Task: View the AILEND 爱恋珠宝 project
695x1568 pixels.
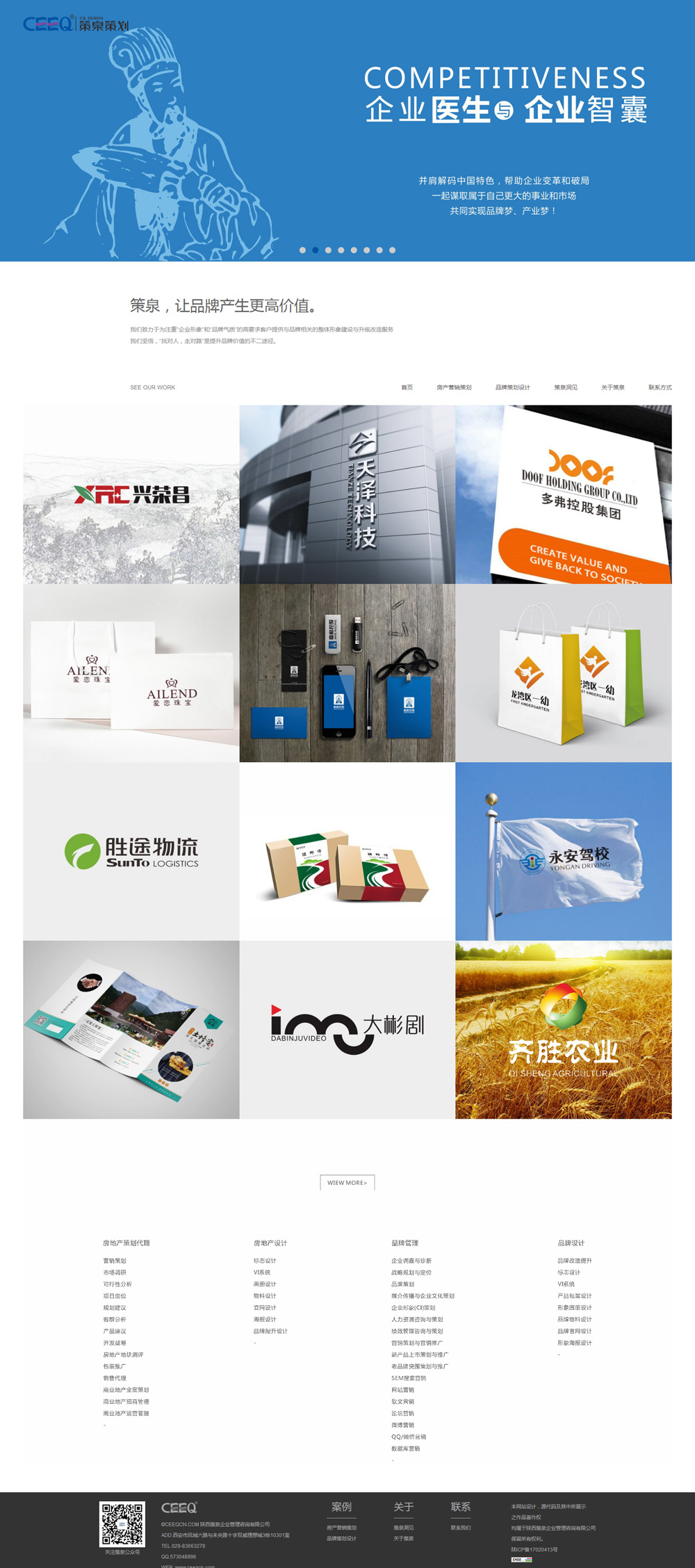Action: click(x=131, y=673)
